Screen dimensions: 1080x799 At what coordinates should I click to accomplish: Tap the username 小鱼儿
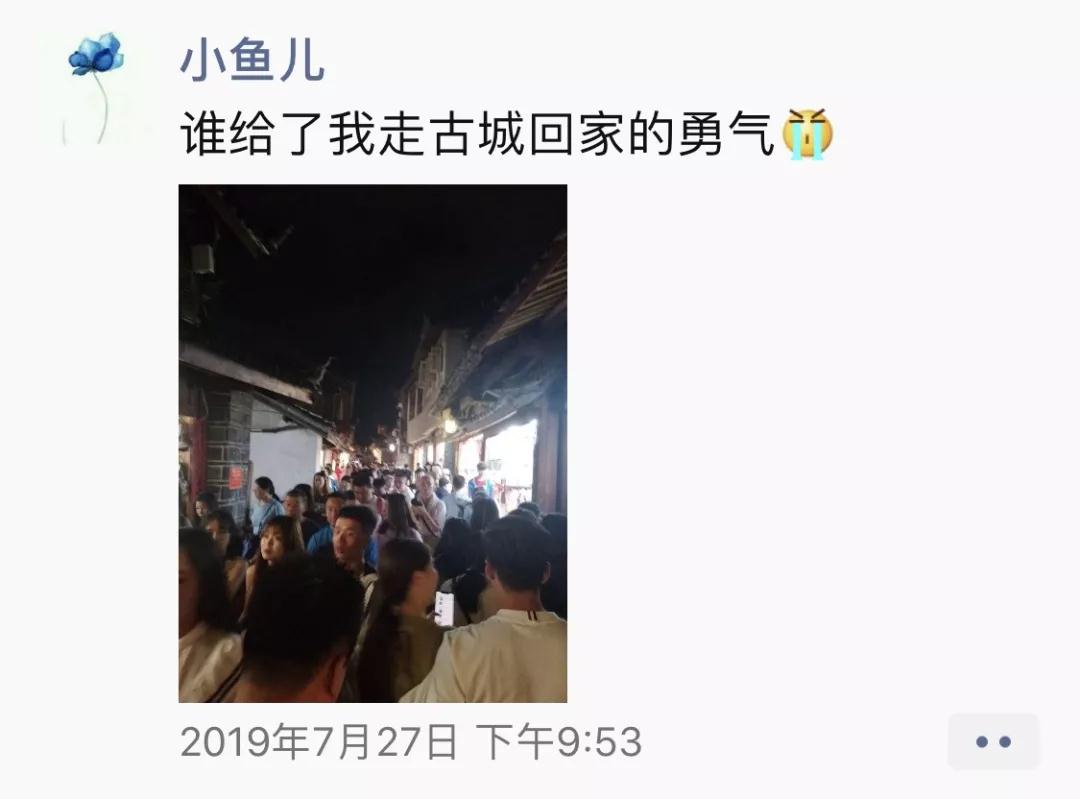[x=252, y=59]
